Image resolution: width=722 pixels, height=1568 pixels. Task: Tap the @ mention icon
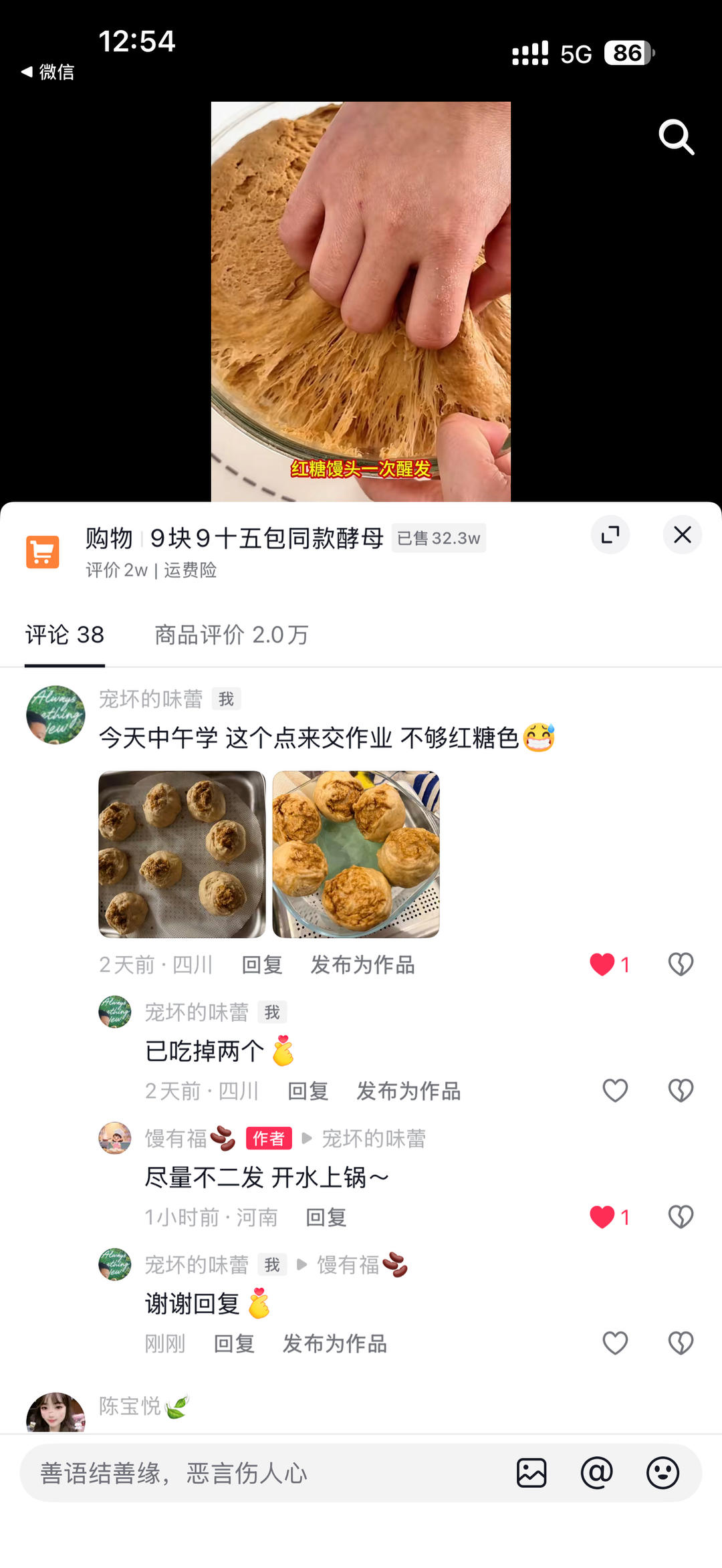pyautogui.click(x=597, y=1473)
